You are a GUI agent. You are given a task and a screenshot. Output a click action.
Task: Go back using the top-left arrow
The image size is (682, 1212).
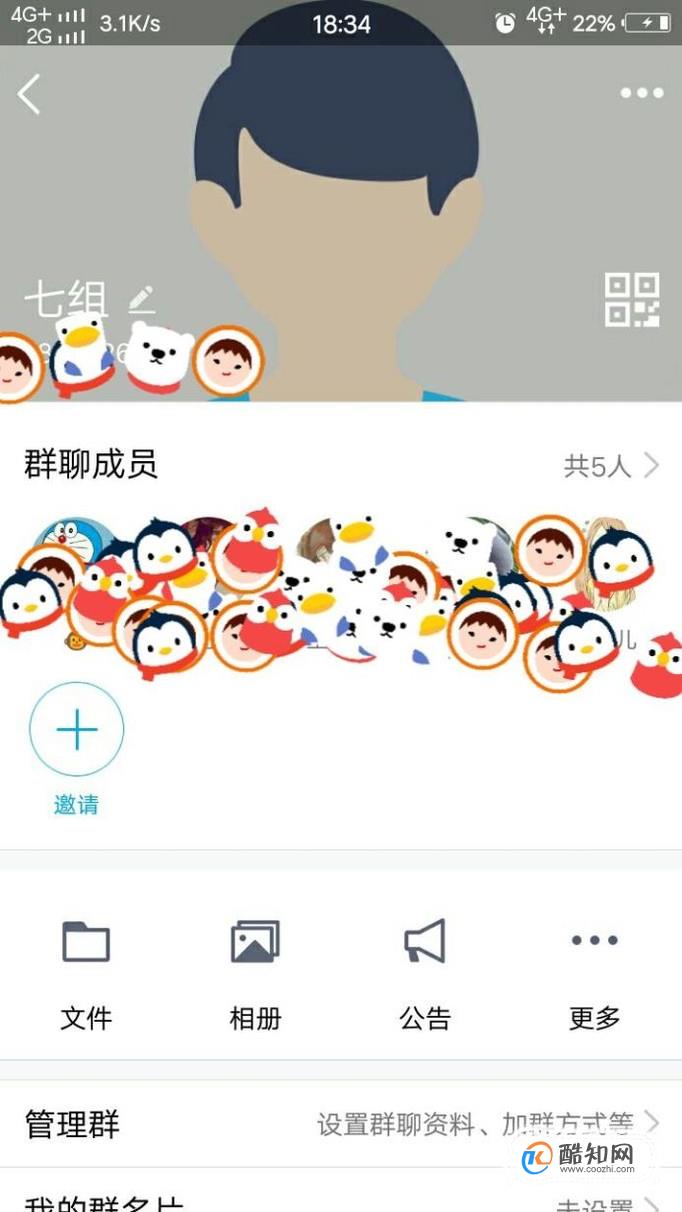[29, 94]
